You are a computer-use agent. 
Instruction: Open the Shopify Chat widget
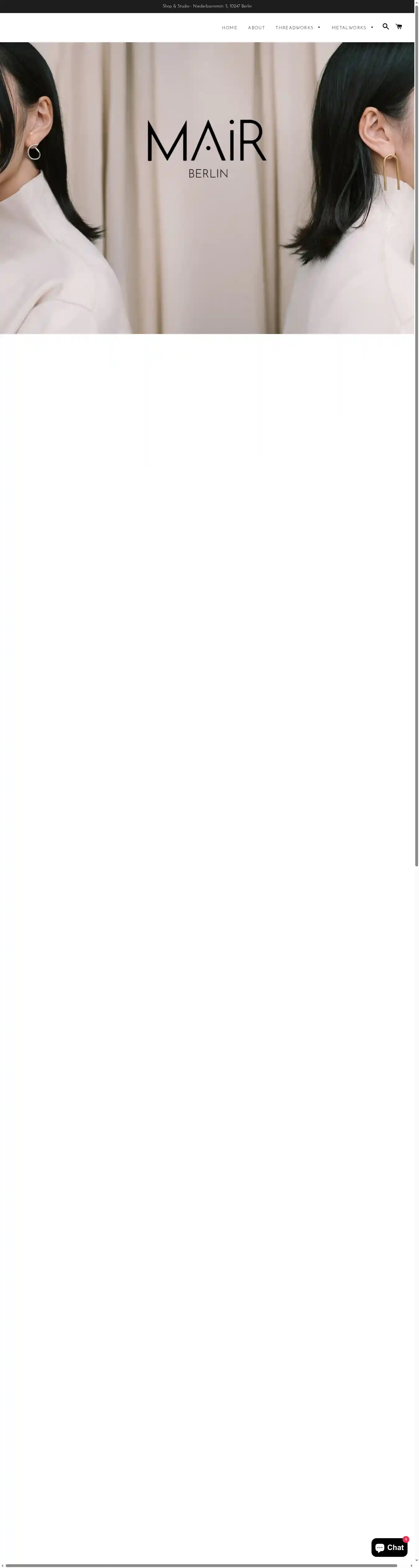pyautogui.click(x=389, y=1547)
